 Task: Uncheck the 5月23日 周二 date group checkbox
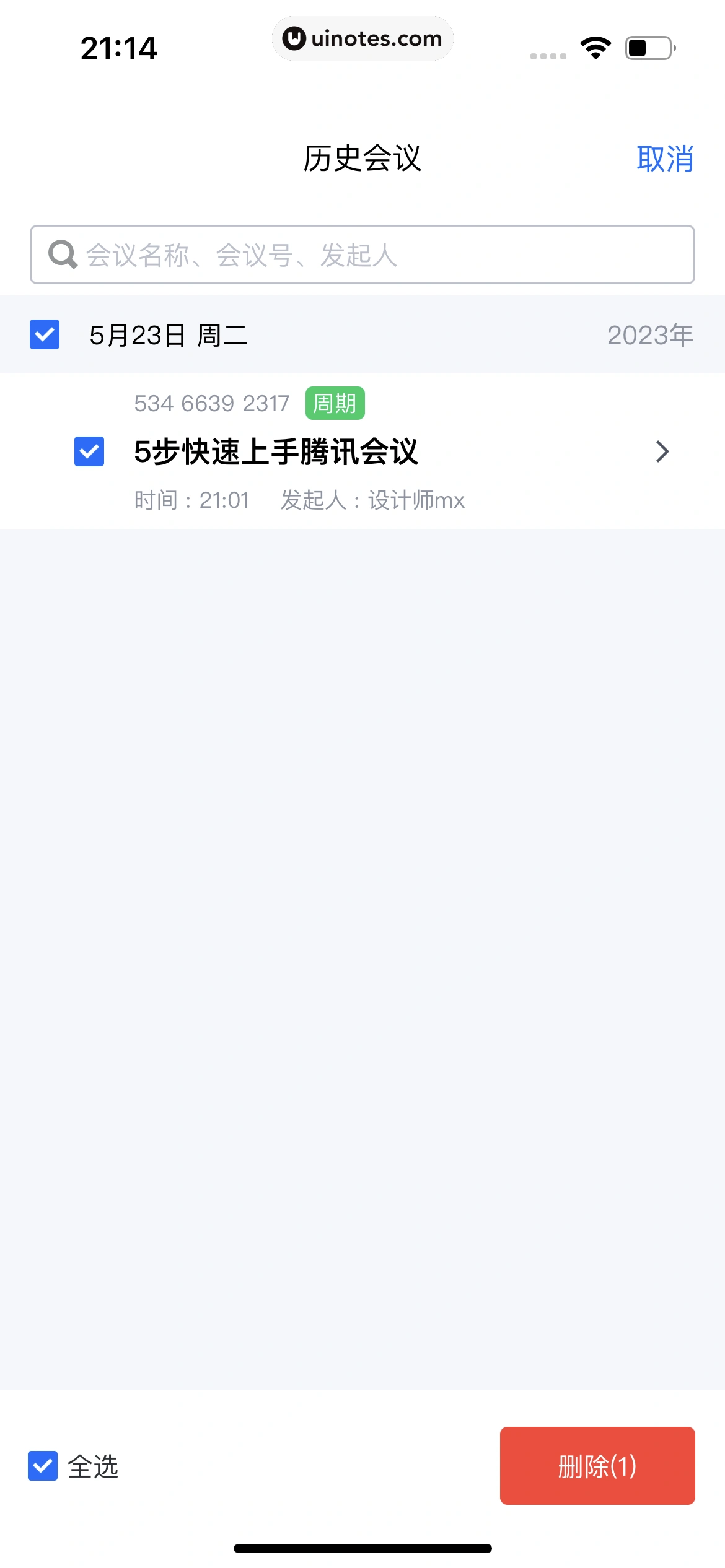coord(44,334)
